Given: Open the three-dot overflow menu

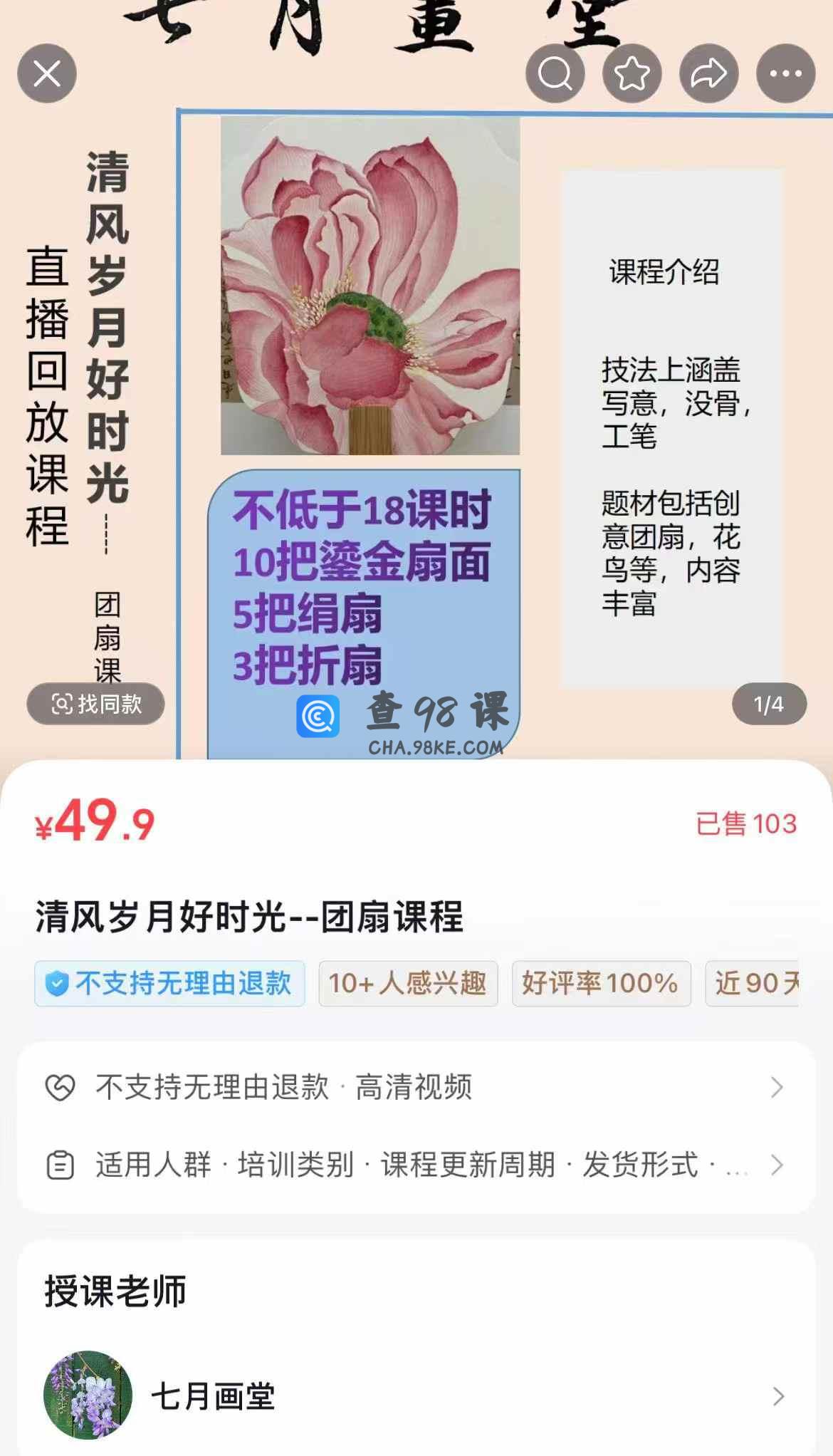Looking at the screenshot, I should click(x=786, y=73).
